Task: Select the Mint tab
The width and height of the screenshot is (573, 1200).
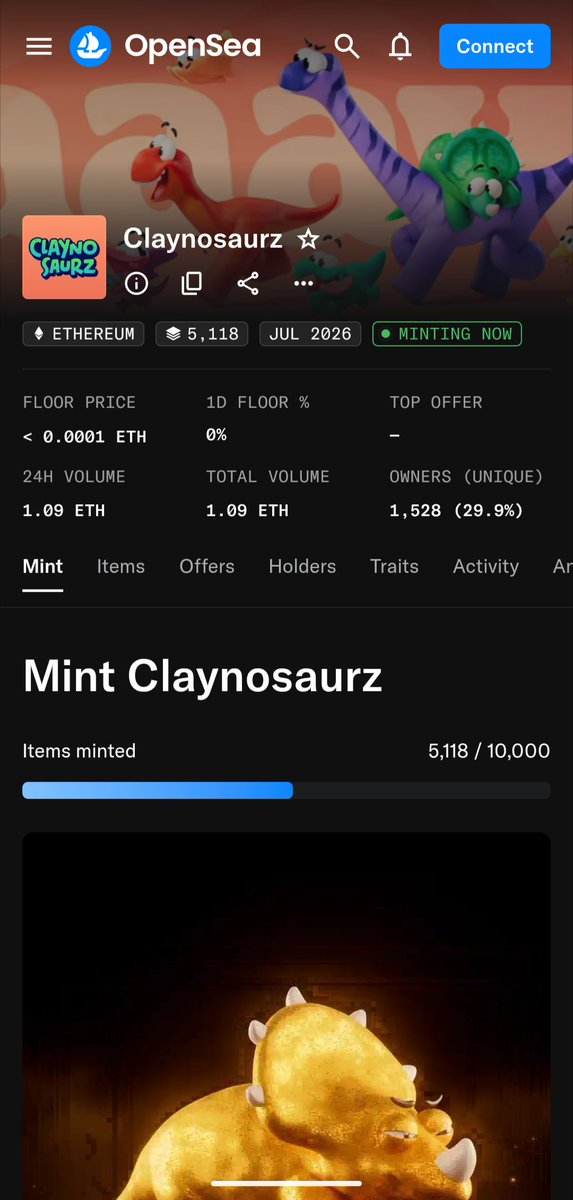Action: (43, 566)
